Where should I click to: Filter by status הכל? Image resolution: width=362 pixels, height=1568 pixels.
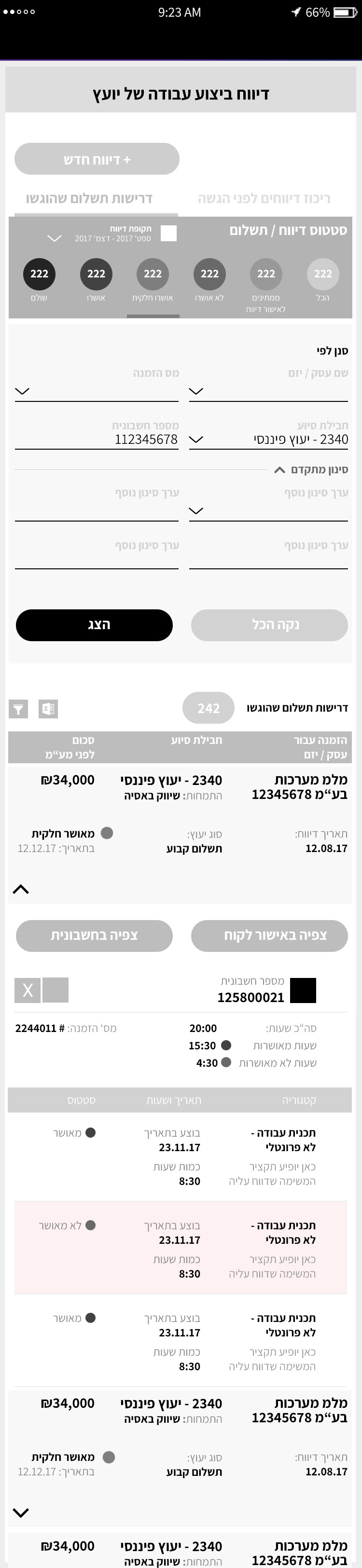[x=322, y=274]
